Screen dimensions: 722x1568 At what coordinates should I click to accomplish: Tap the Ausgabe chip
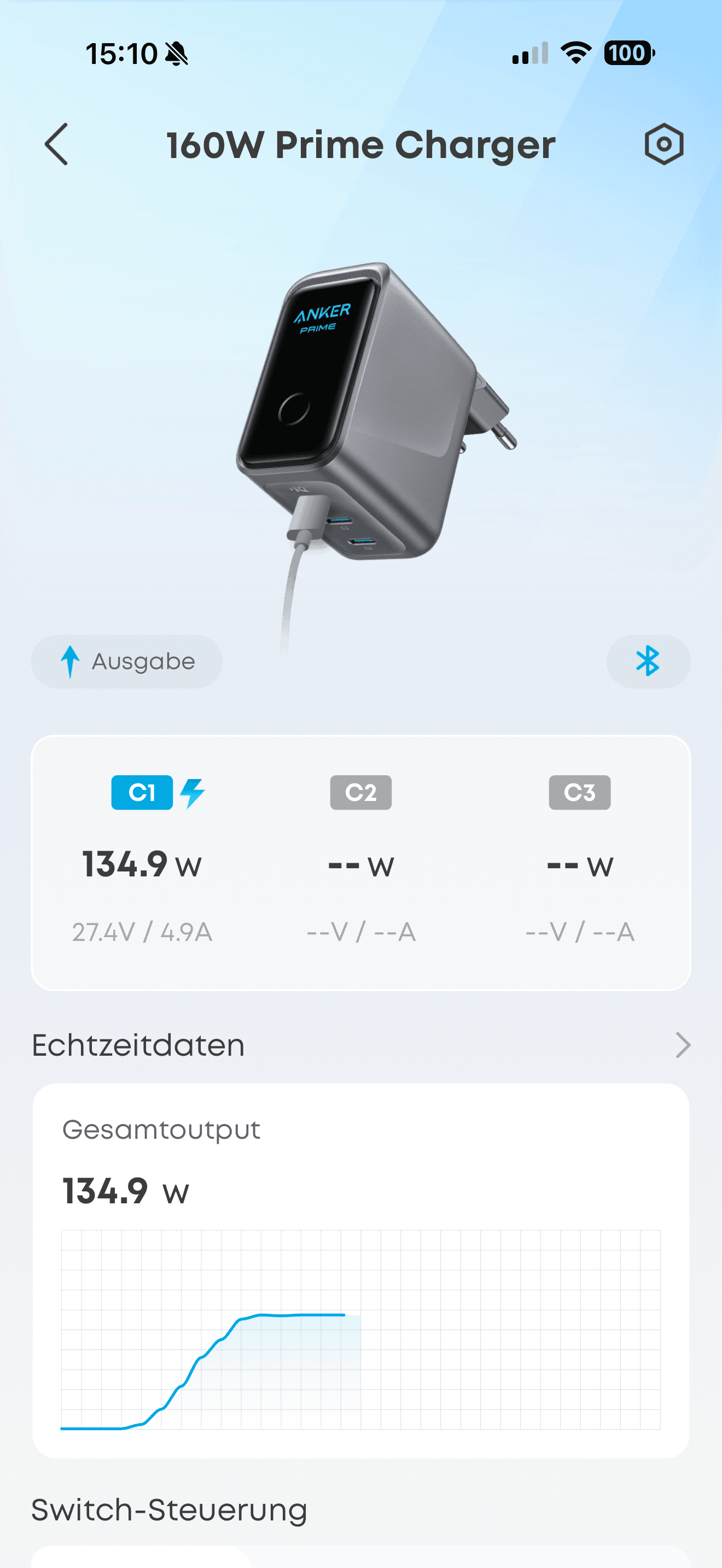pyautogui.click(x=127, y=662)
